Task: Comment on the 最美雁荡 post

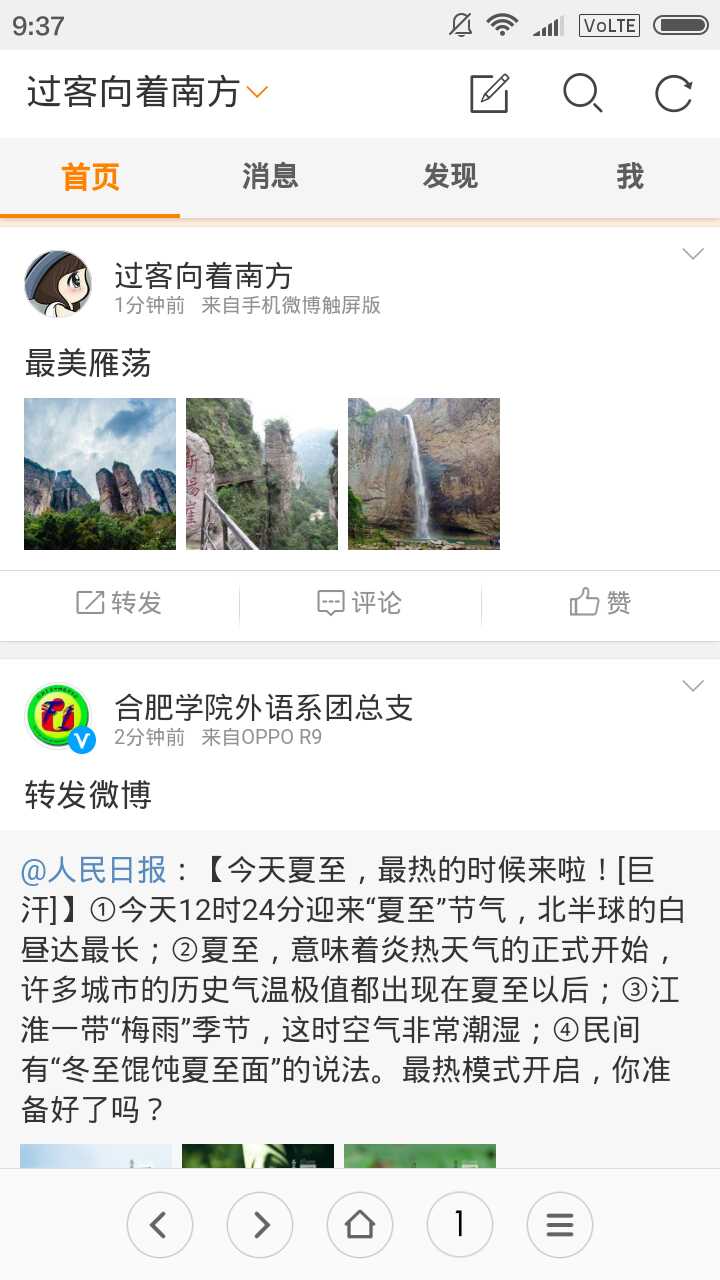Action: click(x=360, y=603)
